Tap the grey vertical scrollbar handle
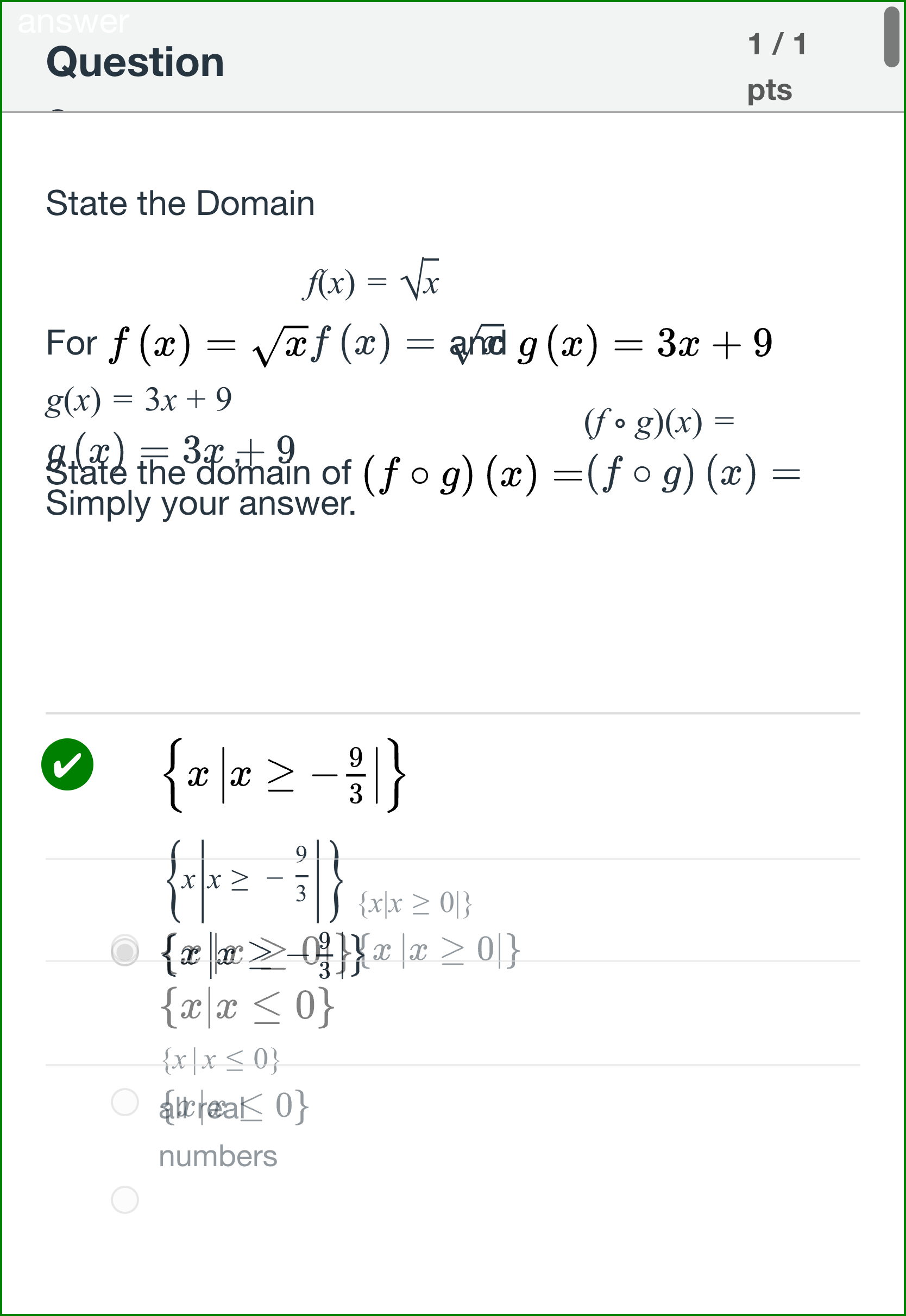 (x=892, y=37)
